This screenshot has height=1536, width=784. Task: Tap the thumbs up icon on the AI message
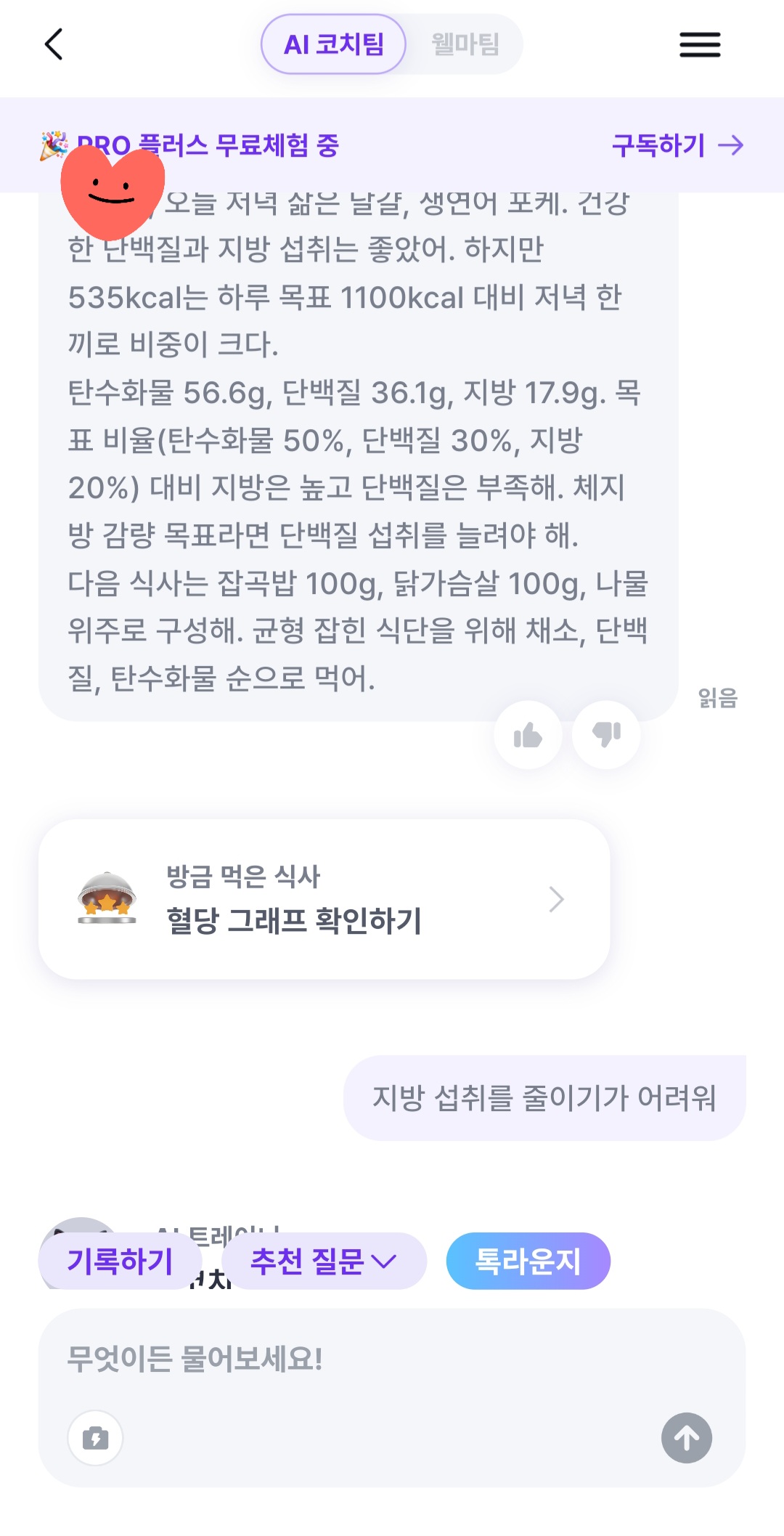528,735
